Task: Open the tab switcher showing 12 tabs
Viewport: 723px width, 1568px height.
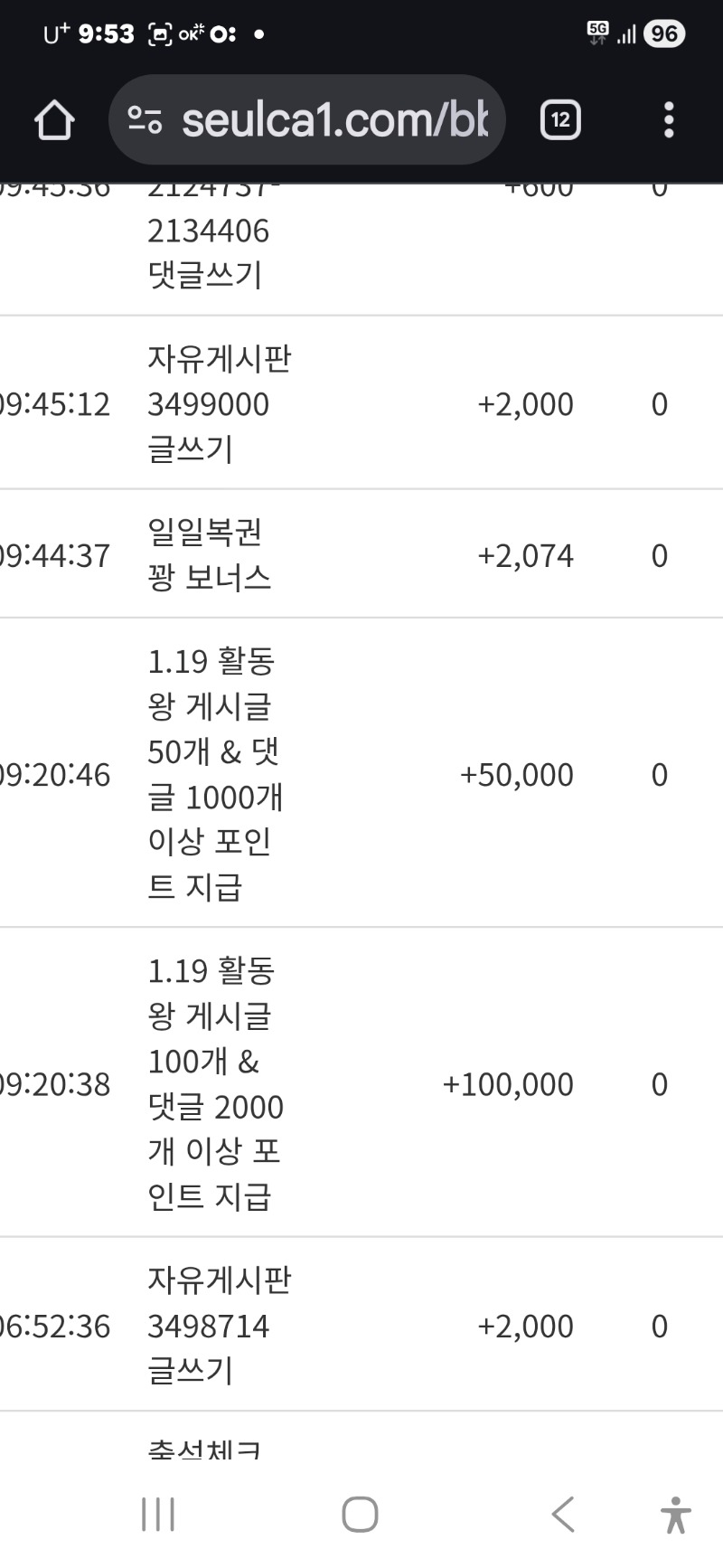Action: (560, 119)
